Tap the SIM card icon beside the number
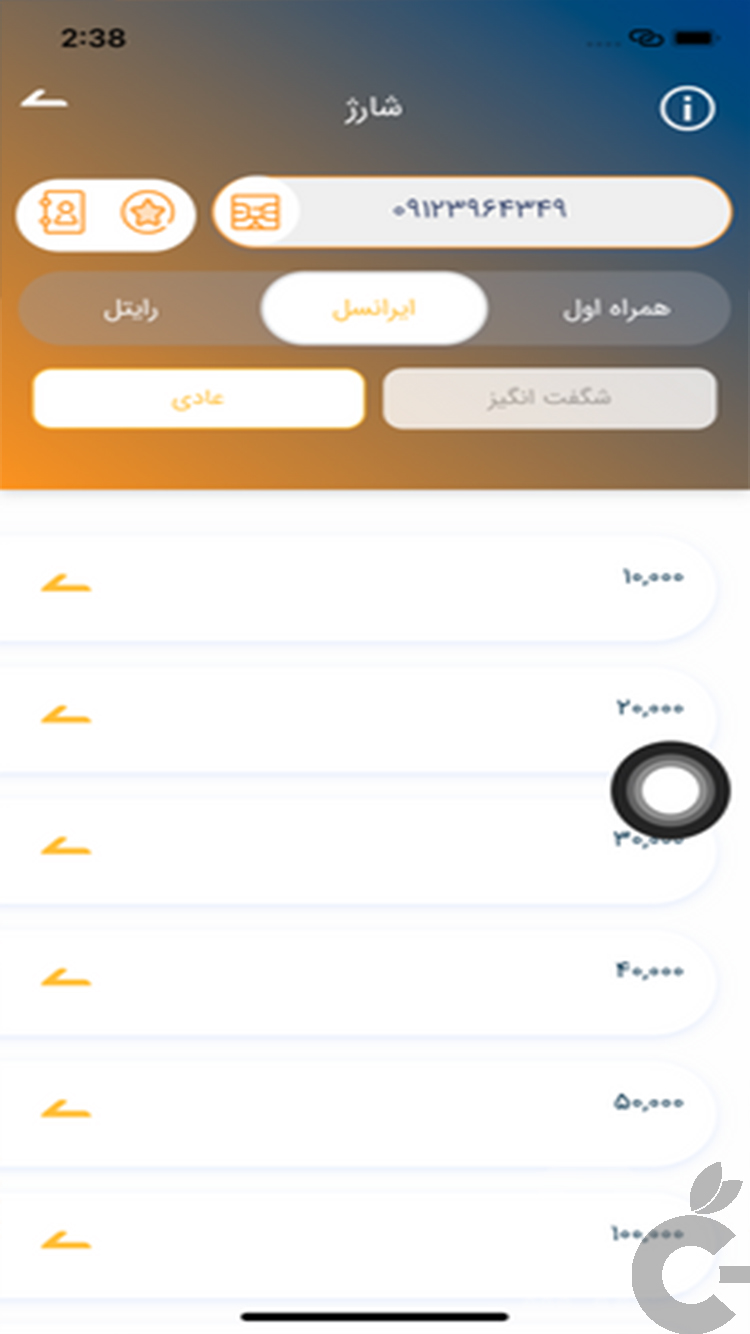 tap(255, 212)
